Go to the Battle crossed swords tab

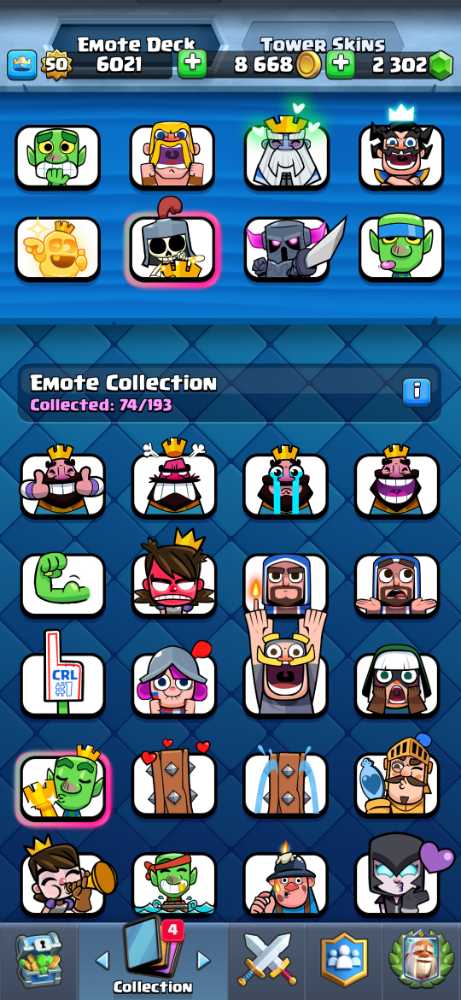(267, 962)
